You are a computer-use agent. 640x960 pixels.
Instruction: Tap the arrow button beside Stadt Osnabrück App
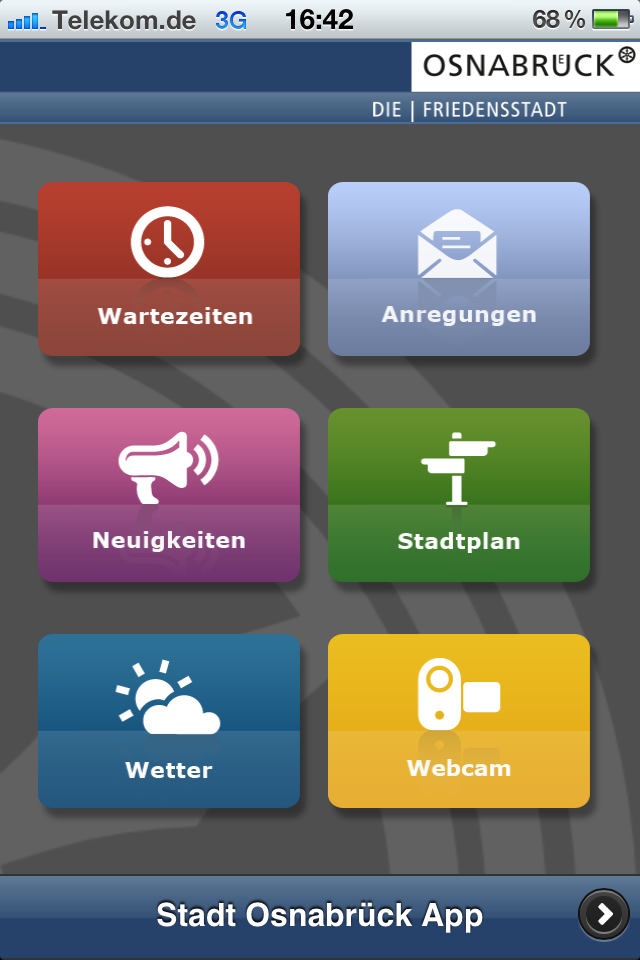[604, 914]
